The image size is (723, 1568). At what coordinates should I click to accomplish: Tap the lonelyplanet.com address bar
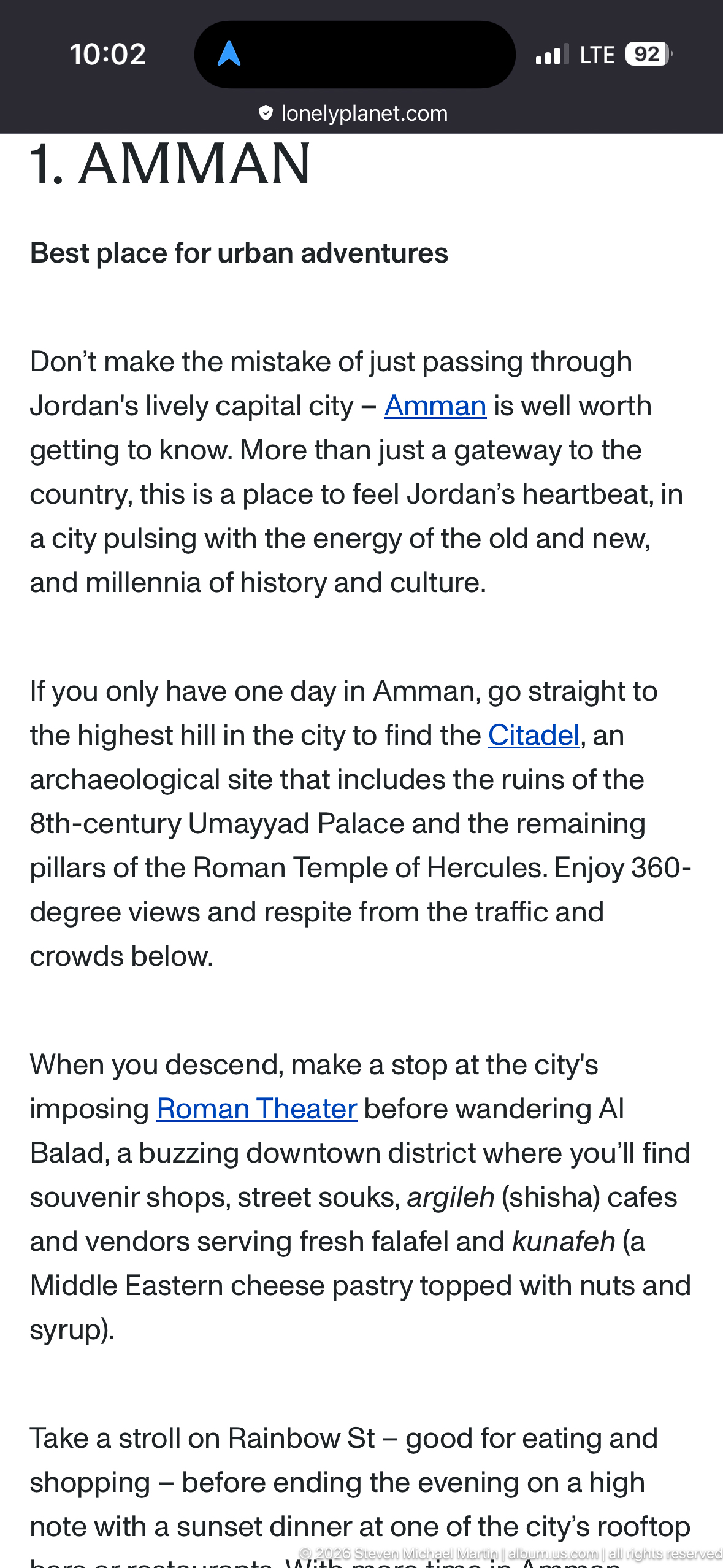tap(354, 113)
